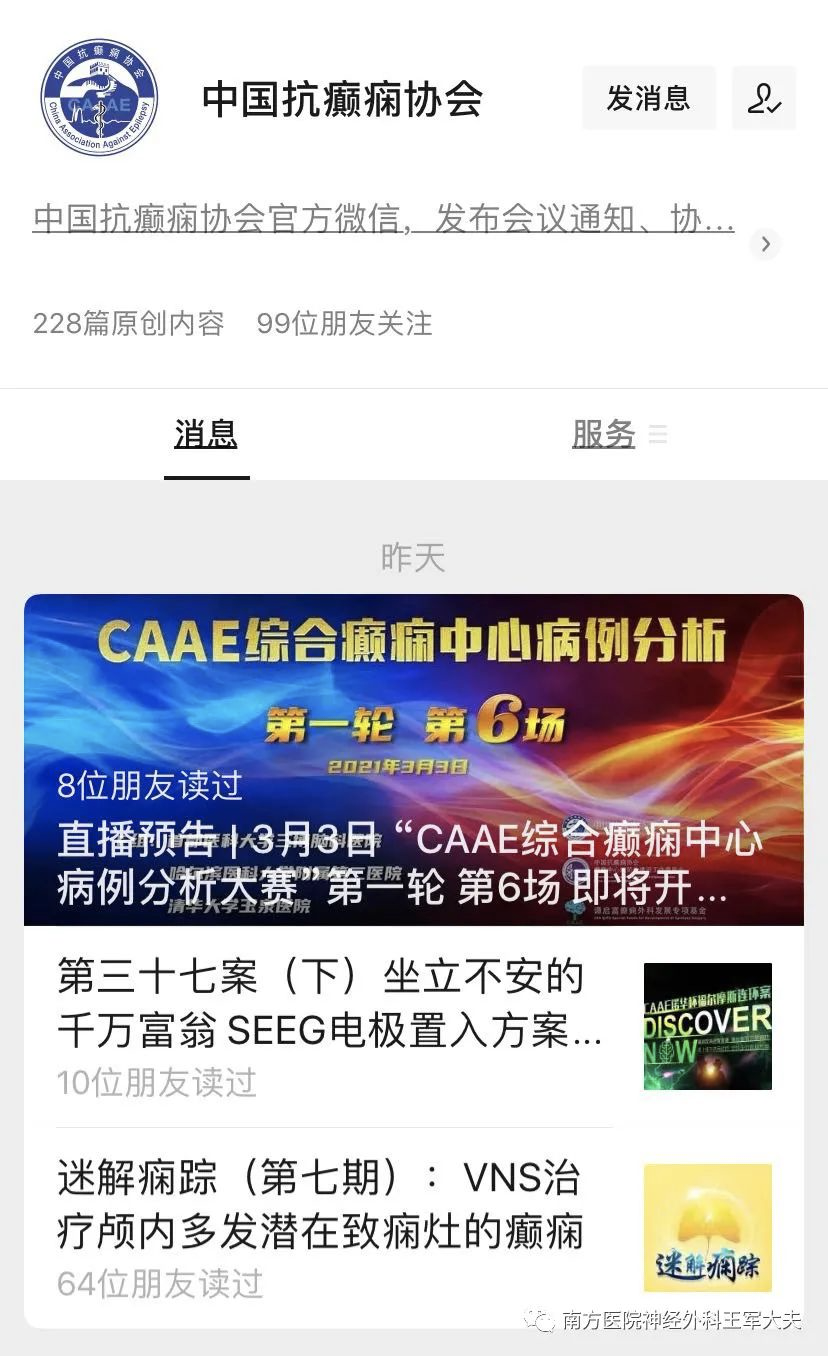Tap the 中国抗癫痫协会 profile avatar
828x1356 pixels.
click(99, 97)
